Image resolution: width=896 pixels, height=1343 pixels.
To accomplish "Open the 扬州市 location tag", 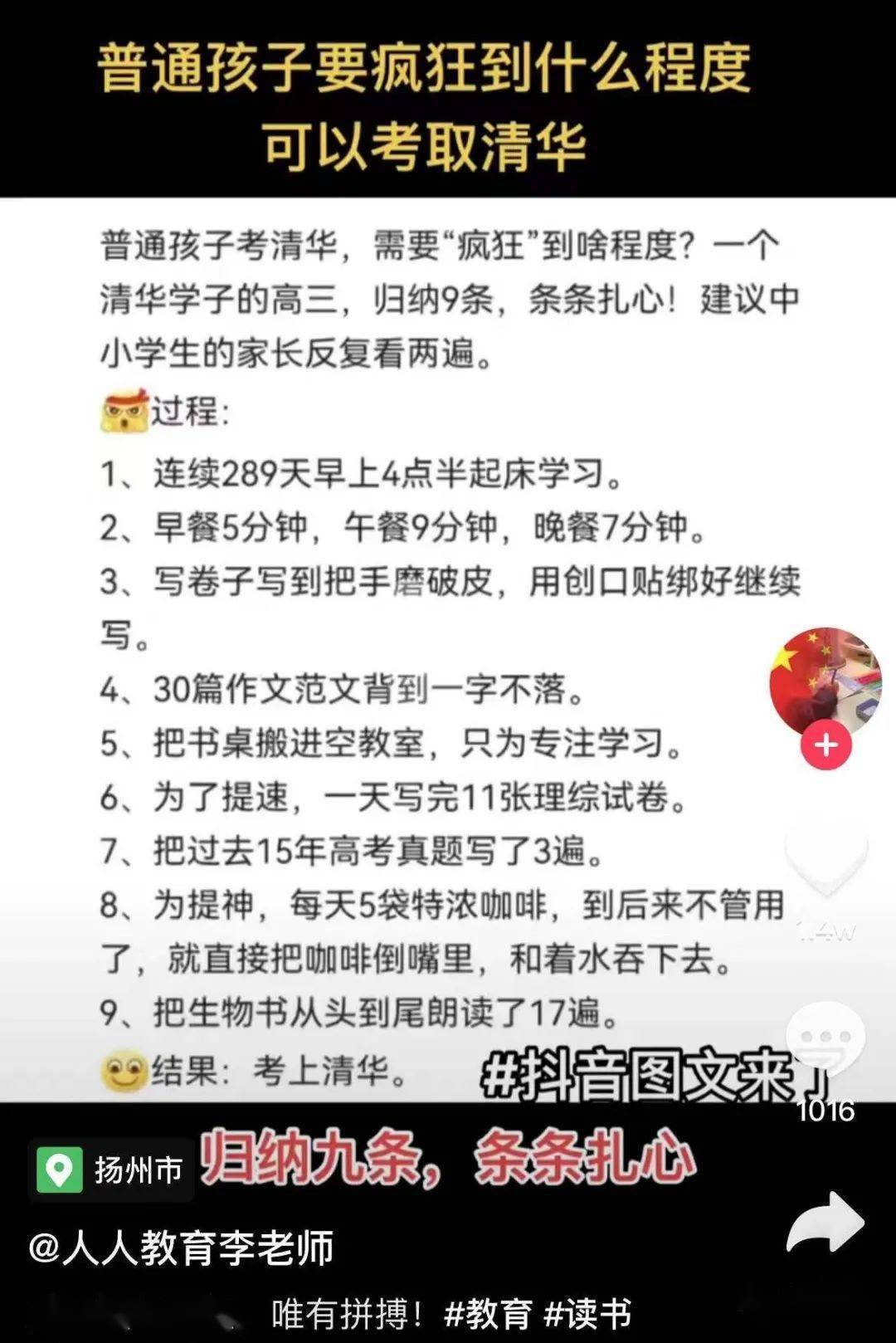I will [x=111, y=1170].
